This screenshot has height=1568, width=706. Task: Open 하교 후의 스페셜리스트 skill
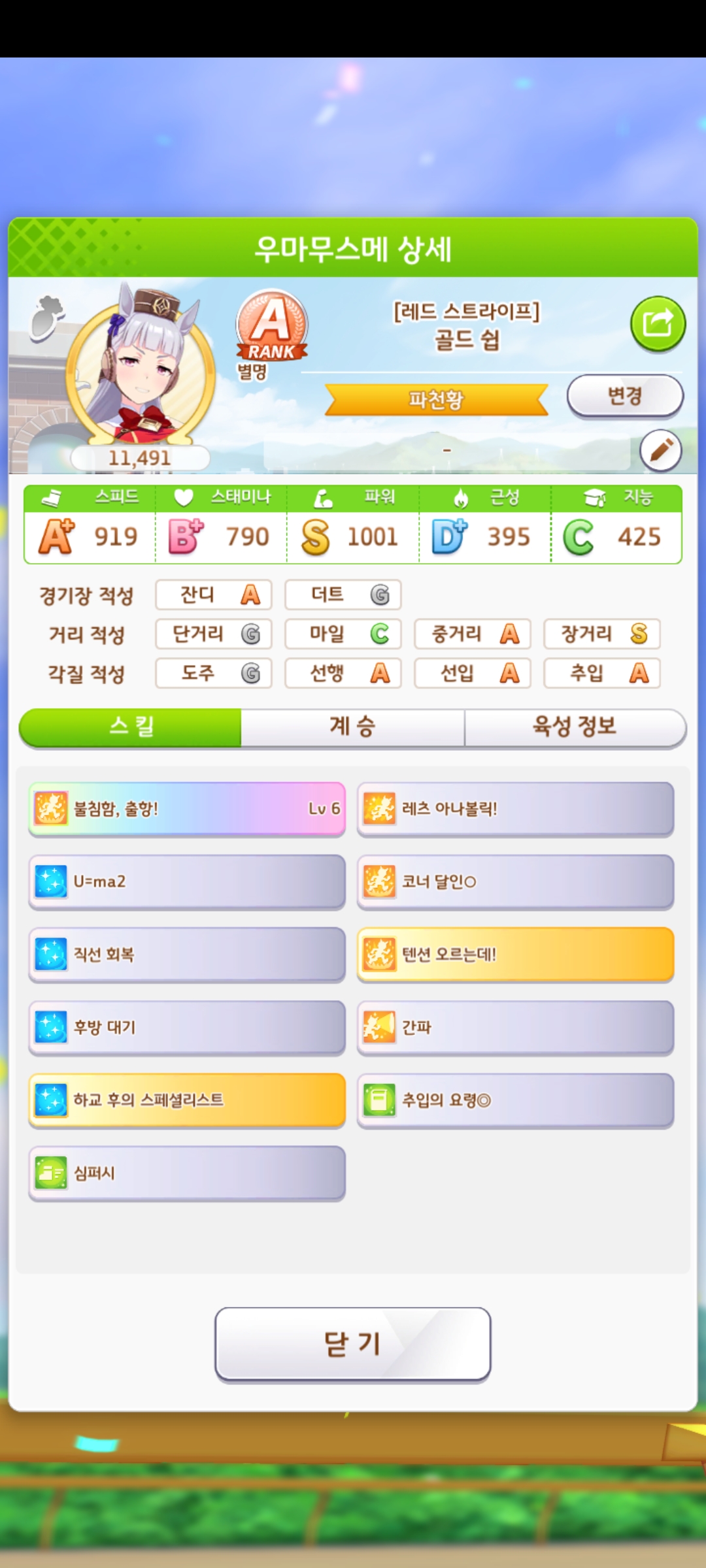tap(187, 1100)
